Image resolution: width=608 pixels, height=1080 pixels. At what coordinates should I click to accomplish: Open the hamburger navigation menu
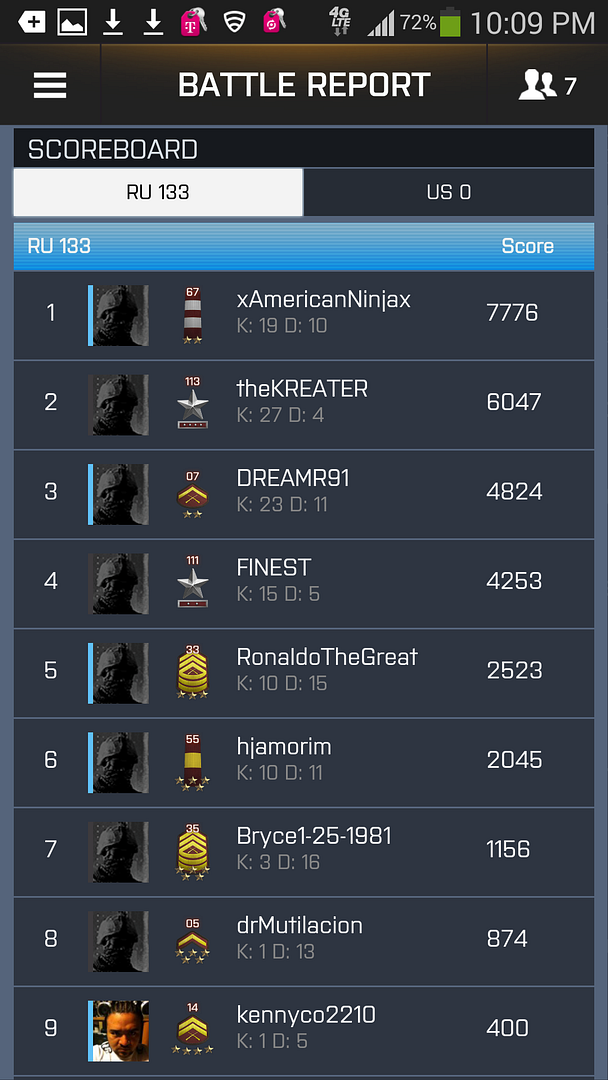click(x=50, y=85)
